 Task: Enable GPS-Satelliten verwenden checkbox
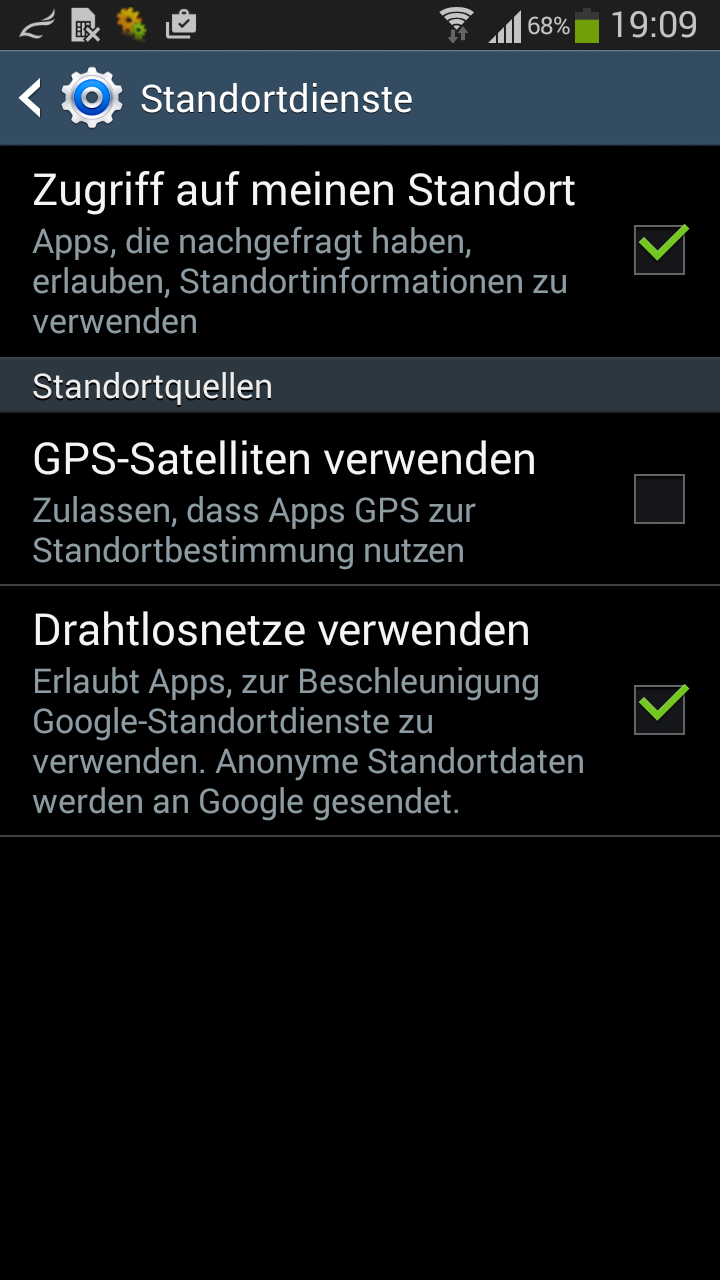pos(659,499)
